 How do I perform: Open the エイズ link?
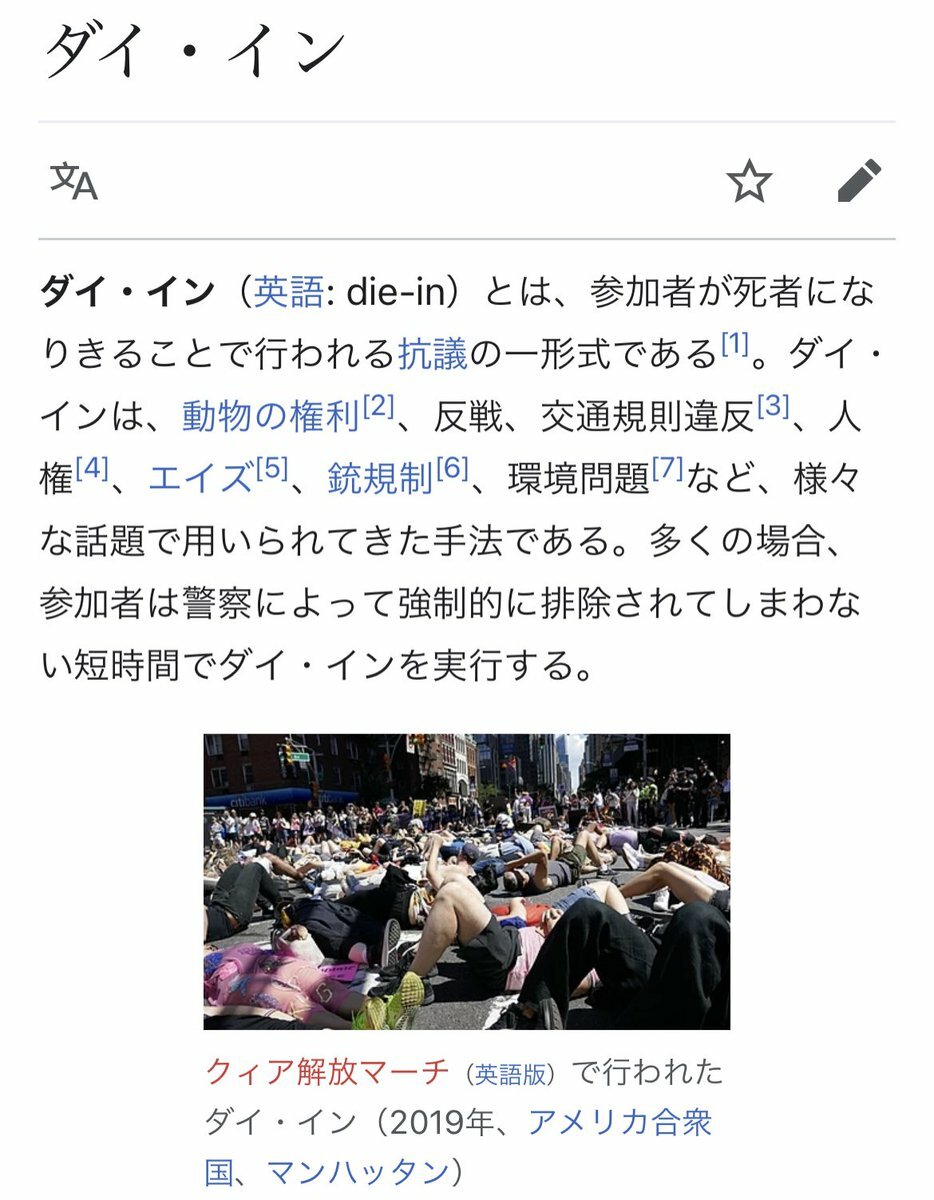[x=200, y=478]
